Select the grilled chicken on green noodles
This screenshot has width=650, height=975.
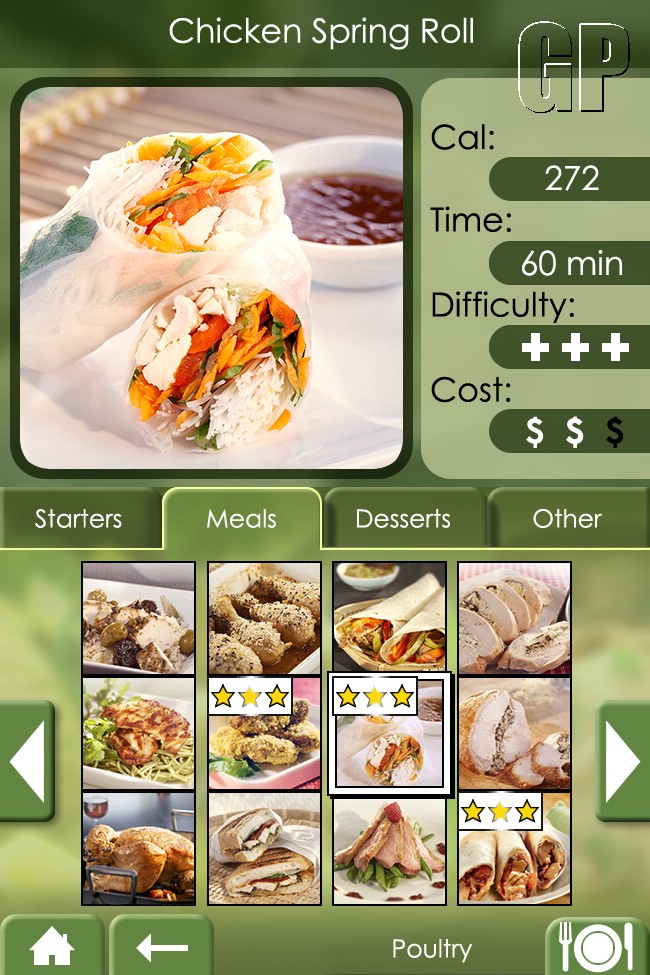(x=138, y=733)
